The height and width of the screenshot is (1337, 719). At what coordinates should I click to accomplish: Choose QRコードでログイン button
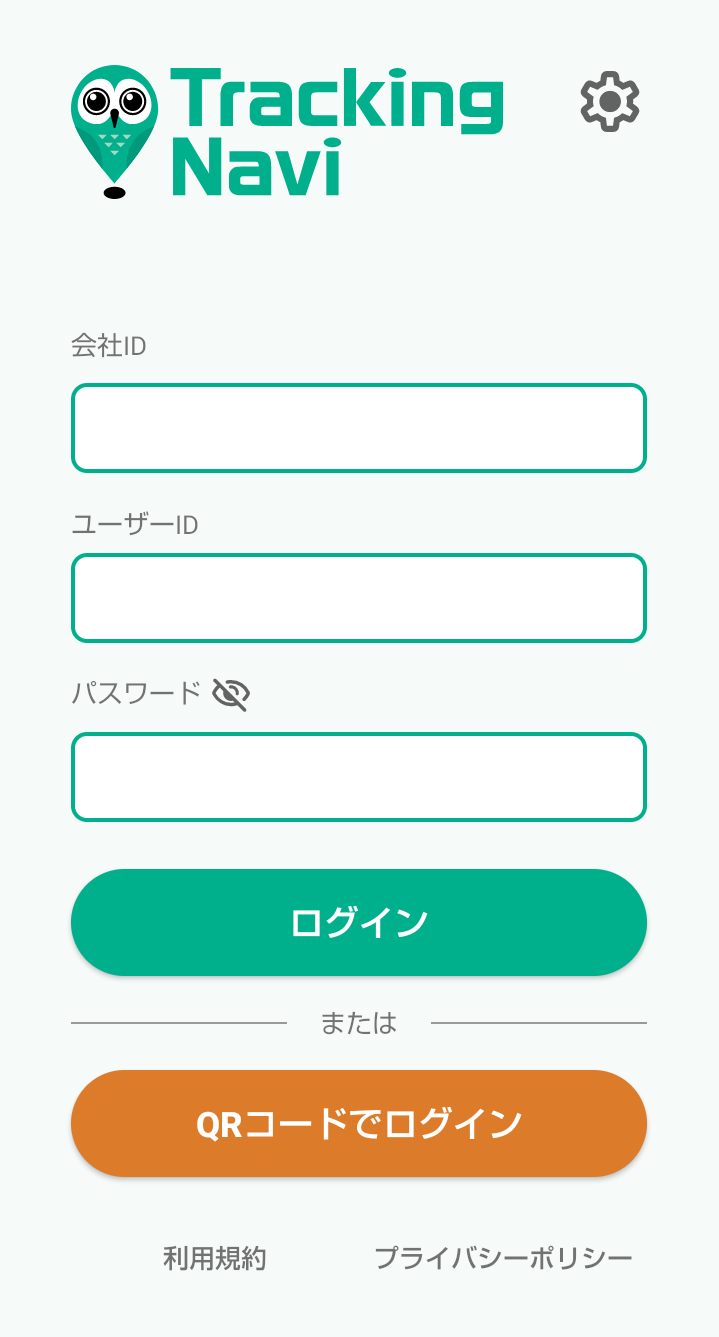pos(359,1123)
